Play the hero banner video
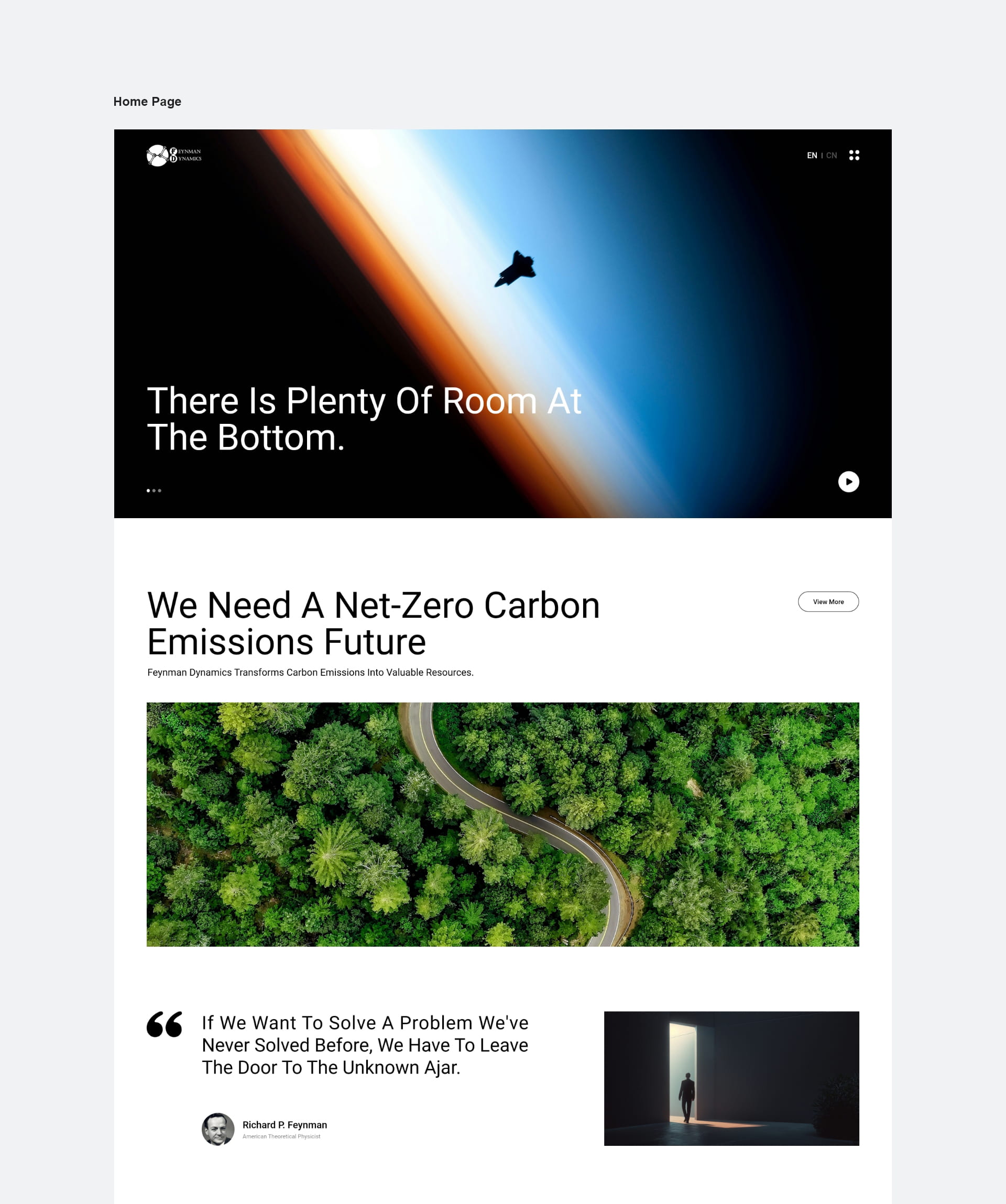The width and height of the screenshot is (1006, 1204). 848,481
